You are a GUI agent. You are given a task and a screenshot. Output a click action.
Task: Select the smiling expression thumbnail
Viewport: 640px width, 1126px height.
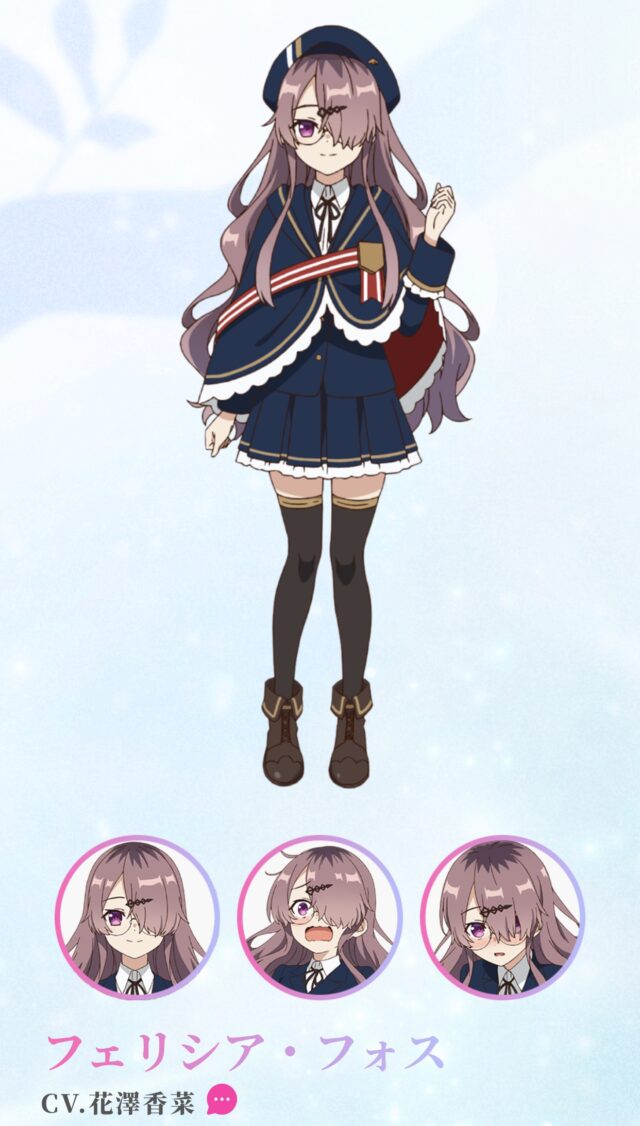click(x=137, y=917)
